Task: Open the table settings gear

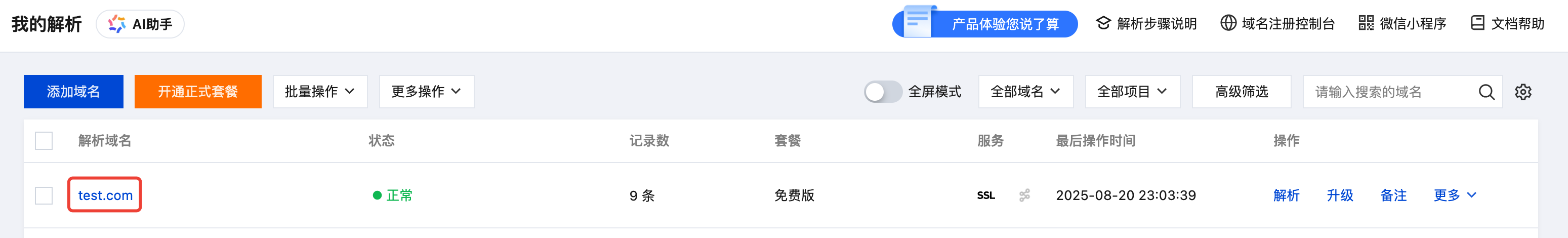Action: pos(1522,92)
